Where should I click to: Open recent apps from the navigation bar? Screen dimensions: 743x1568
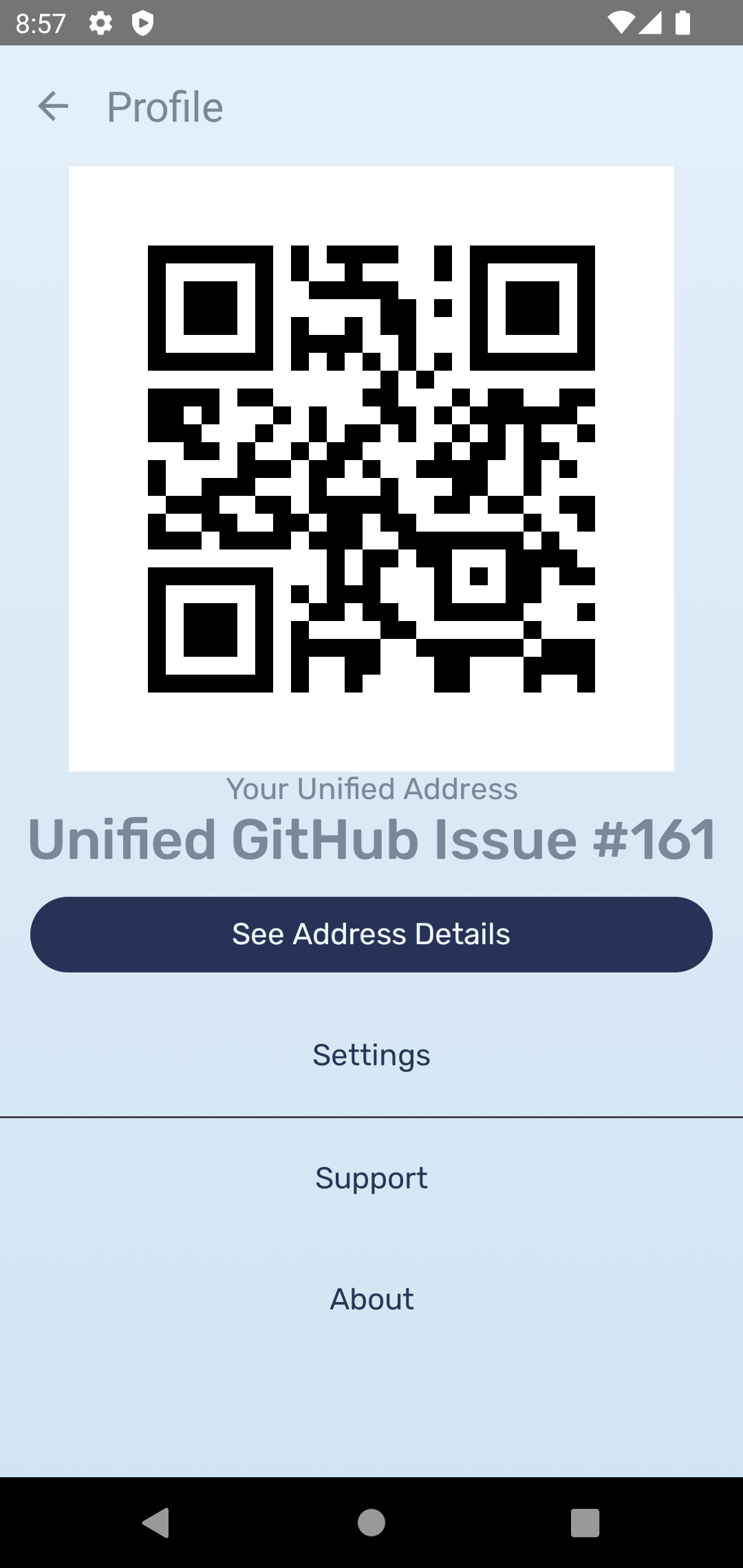pos(585,1523)
